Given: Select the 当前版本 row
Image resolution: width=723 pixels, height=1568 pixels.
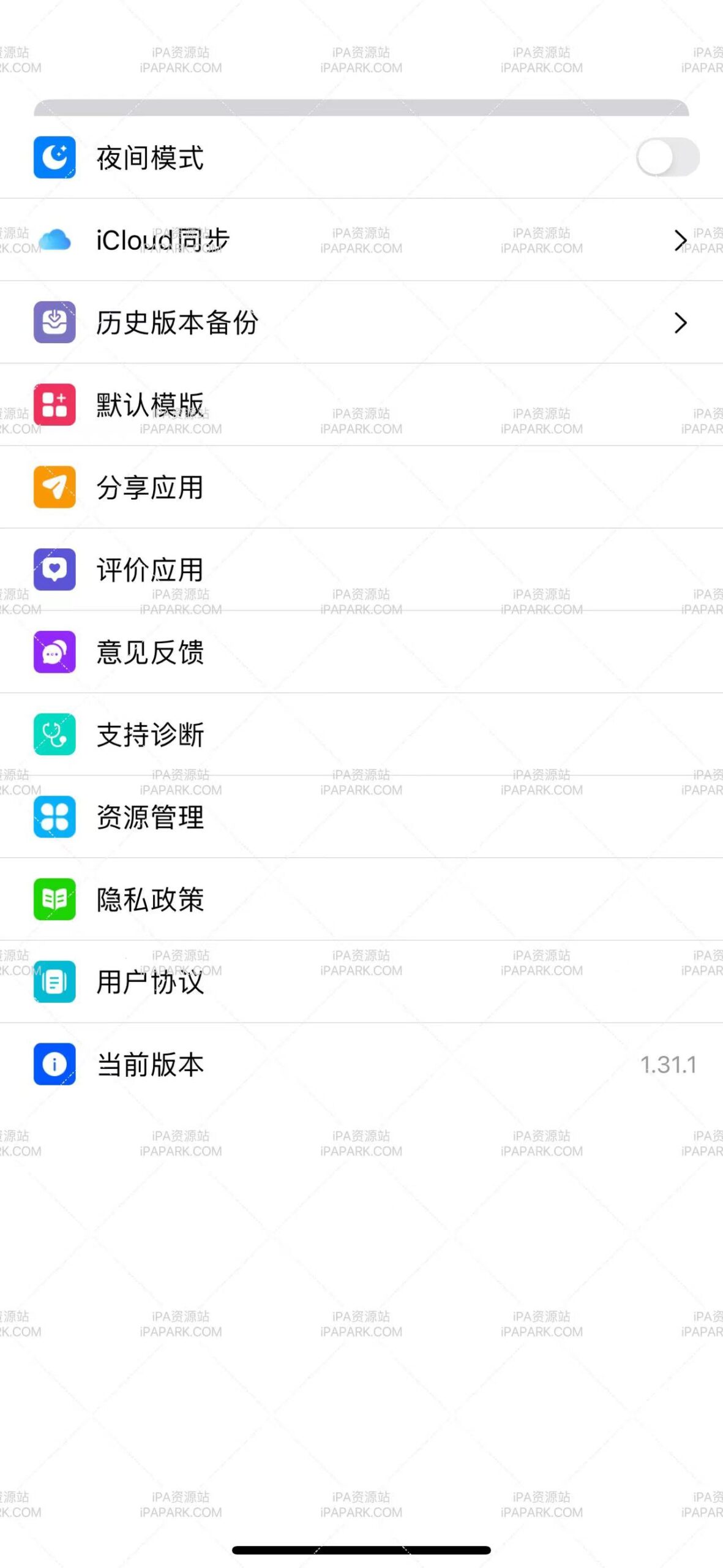Looking at the screenshot, I should [245, 1065].
